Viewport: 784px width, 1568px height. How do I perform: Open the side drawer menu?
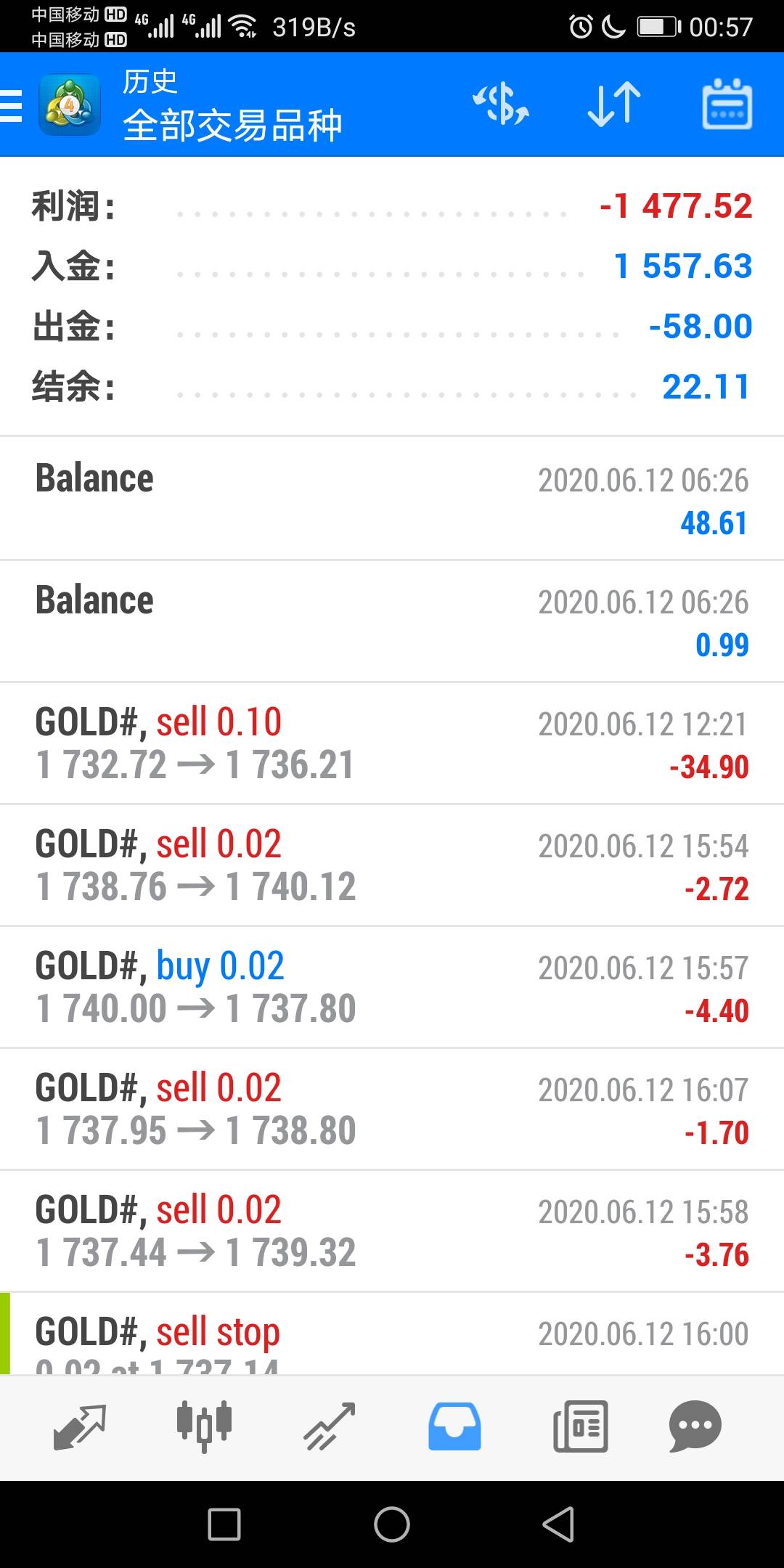pos(12,106)
